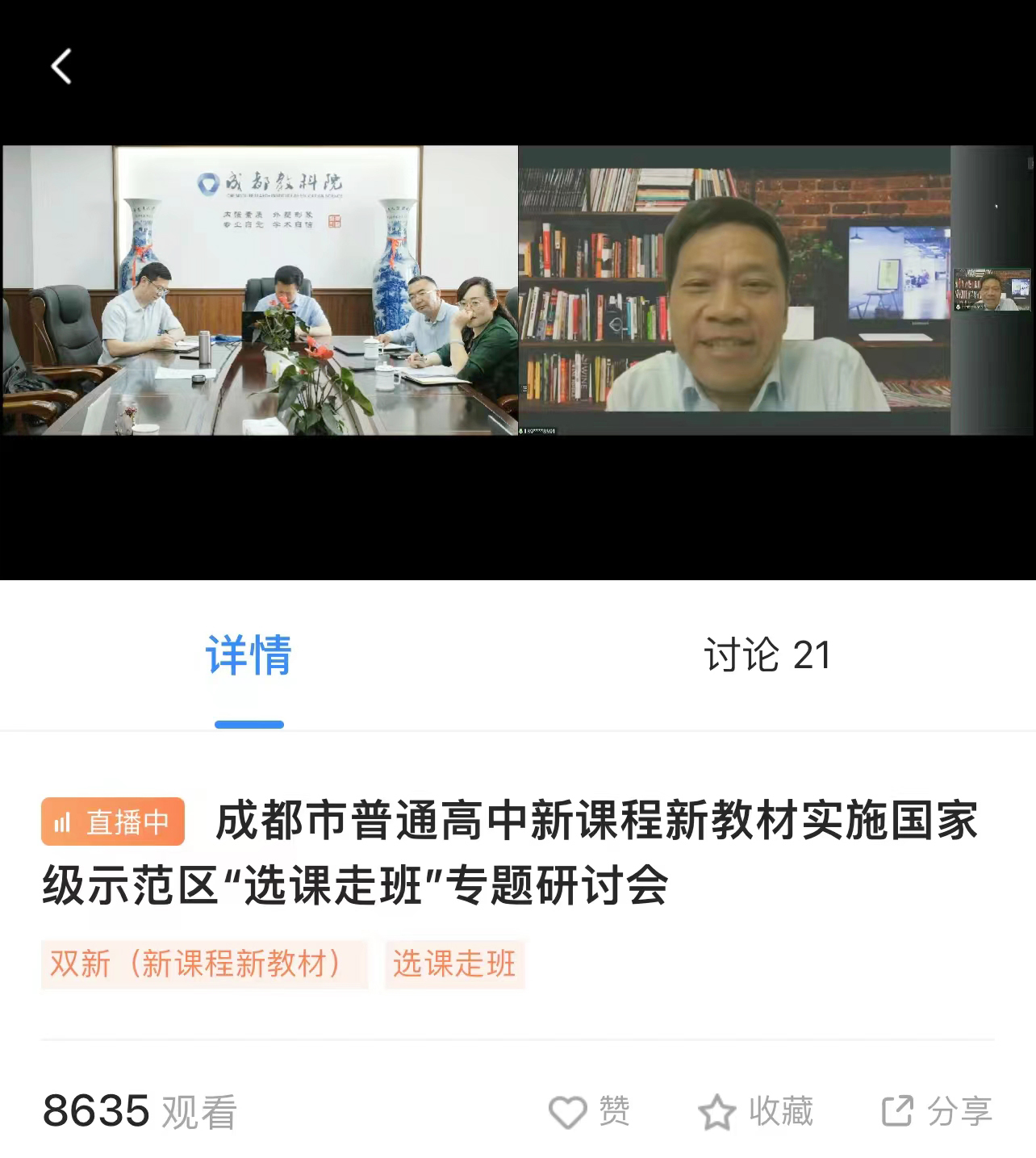Save the livestream via 收藏

coord(756,1111)
